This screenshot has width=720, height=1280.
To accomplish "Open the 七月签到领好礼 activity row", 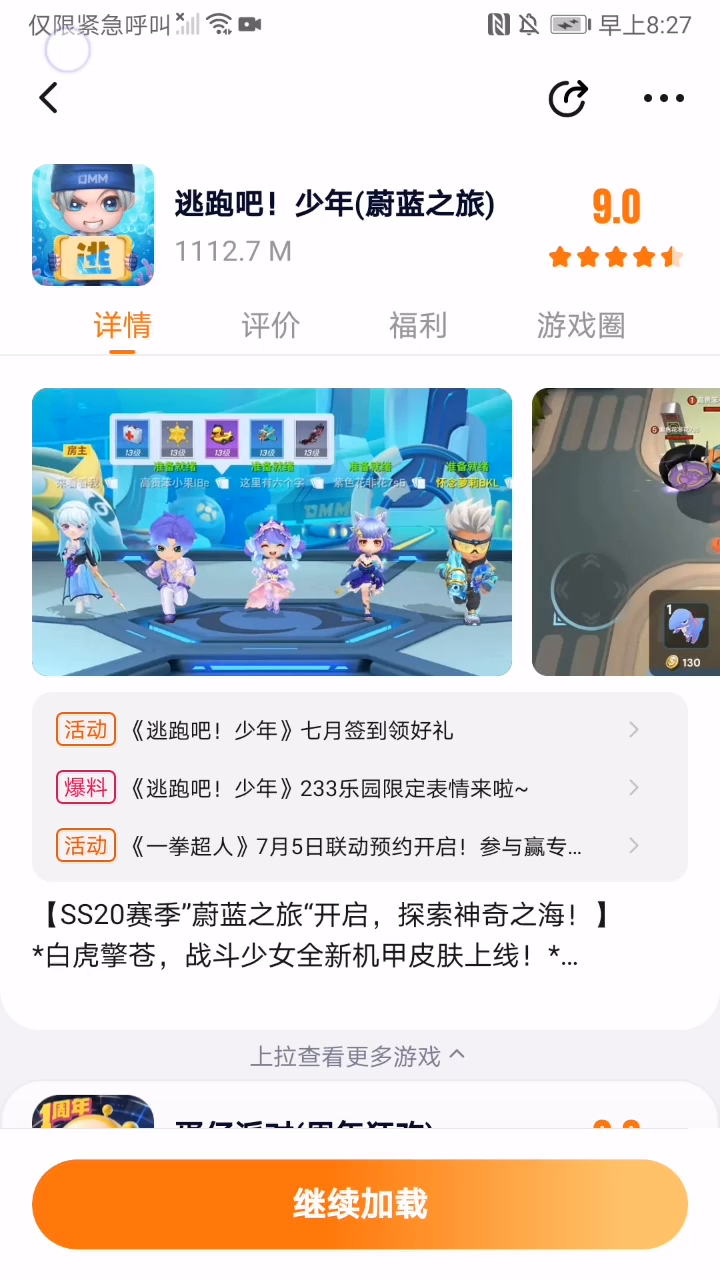I will 360,730.
